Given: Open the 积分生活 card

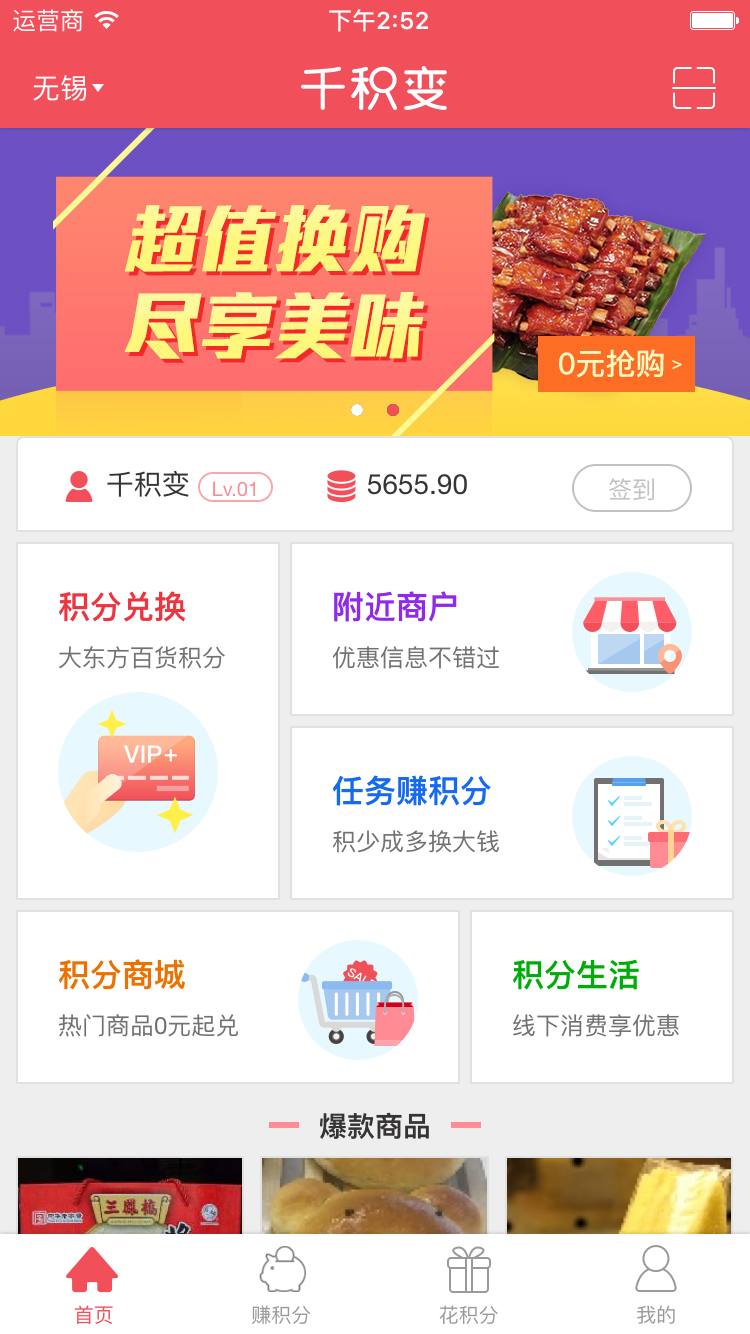Looking at the screenshot, I should 602,997.
